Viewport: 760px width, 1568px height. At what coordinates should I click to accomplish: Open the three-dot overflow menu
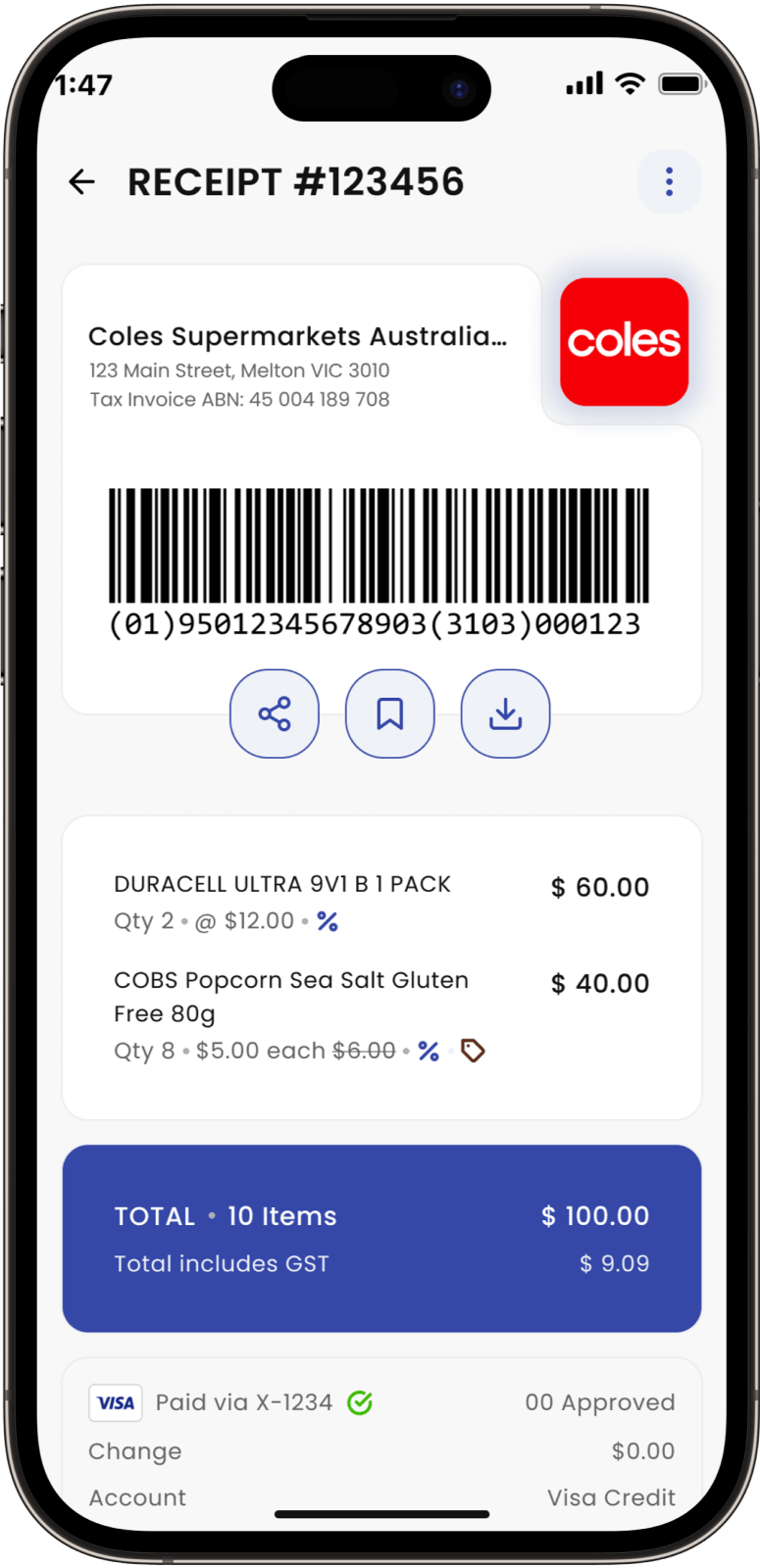tap(669, 181)
